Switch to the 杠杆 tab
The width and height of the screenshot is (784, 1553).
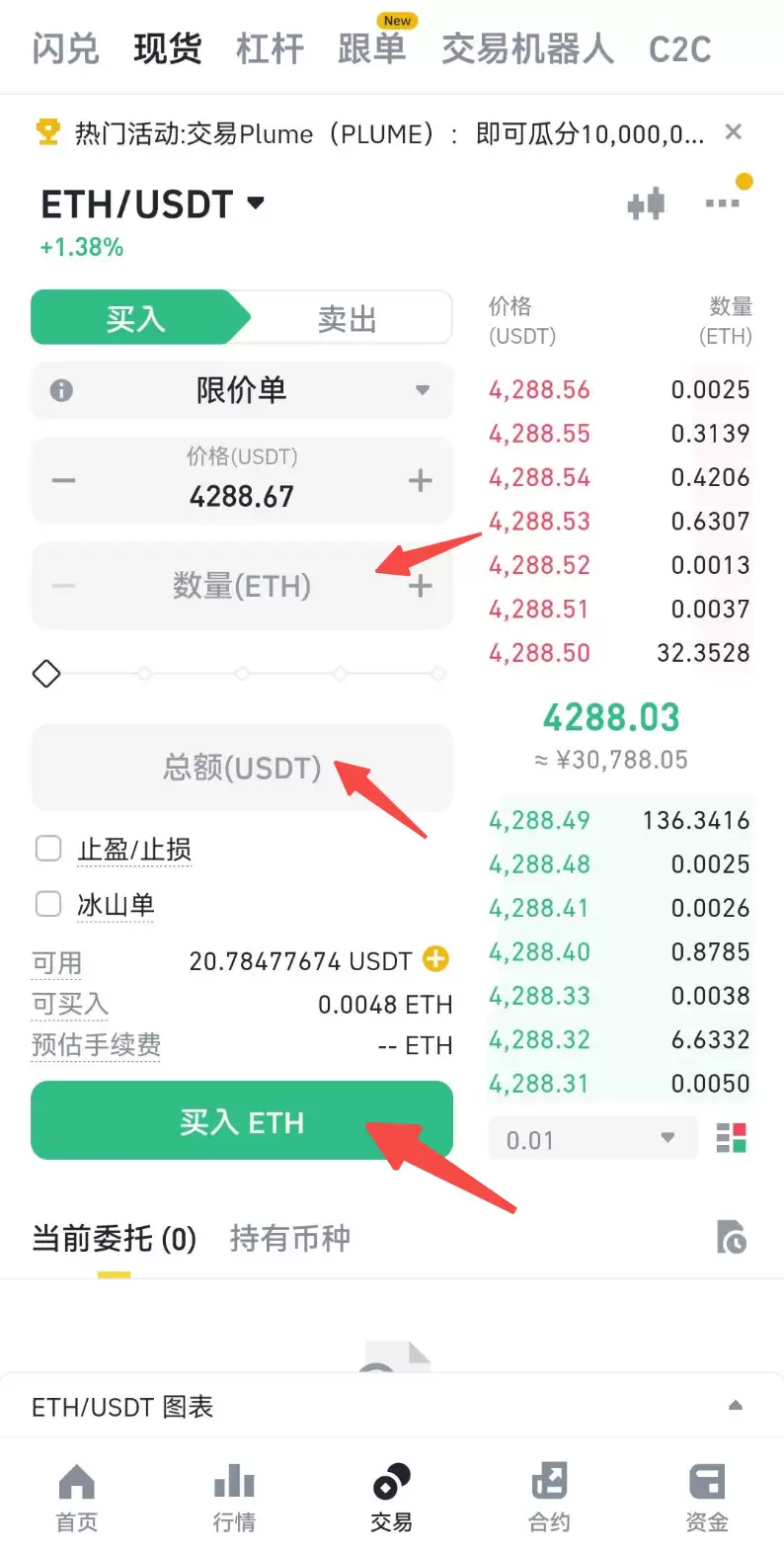[x=270, y=47]
